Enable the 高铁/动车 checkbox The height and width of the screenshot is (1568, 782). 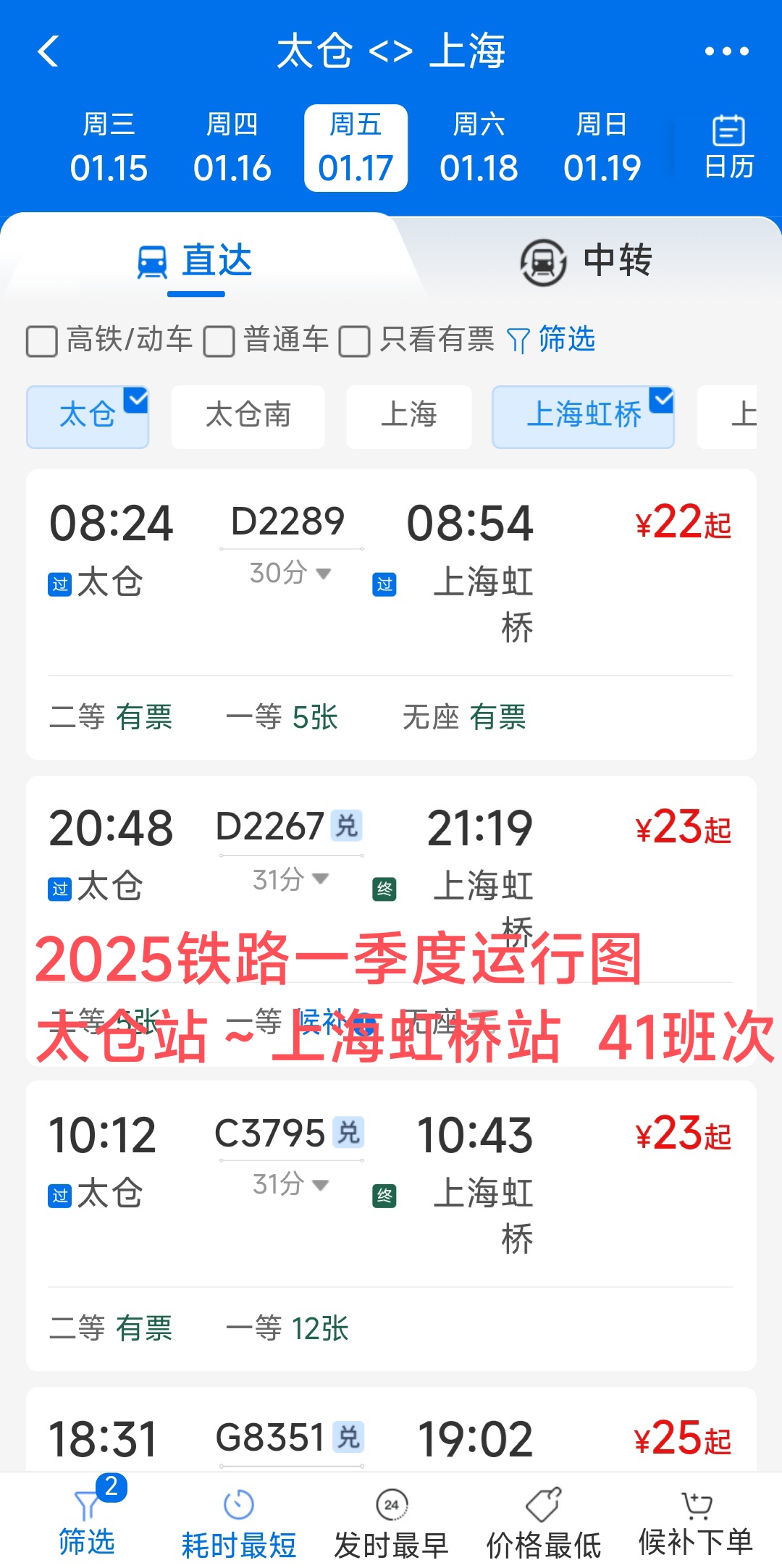click(x=40, y=340)
